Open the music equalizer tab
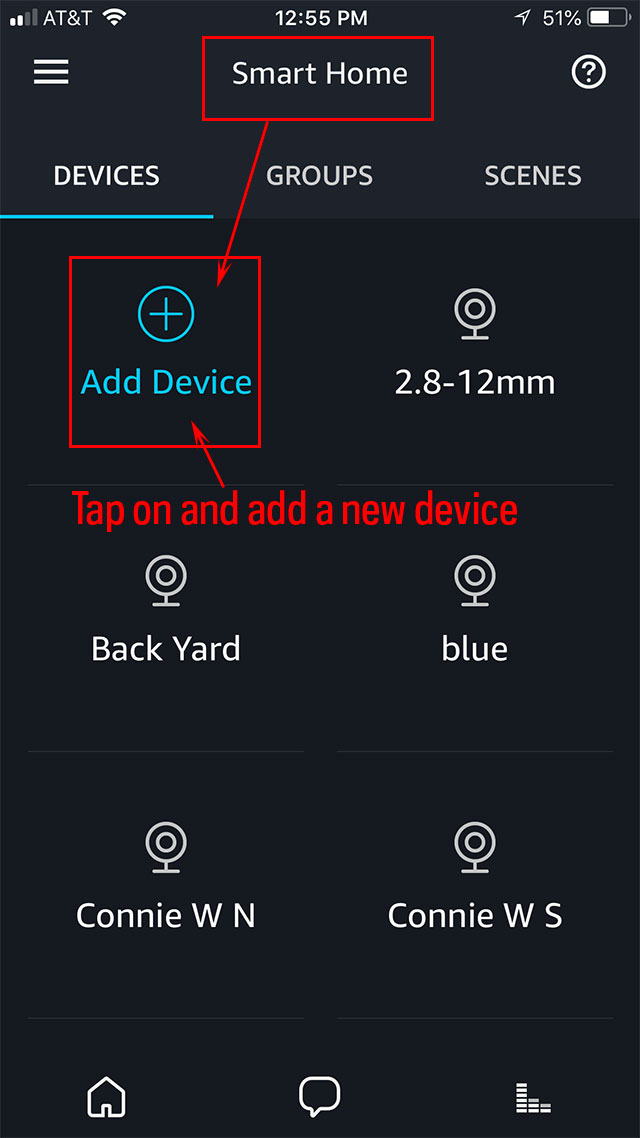The image size is (640, 1138). (533, 1097)
